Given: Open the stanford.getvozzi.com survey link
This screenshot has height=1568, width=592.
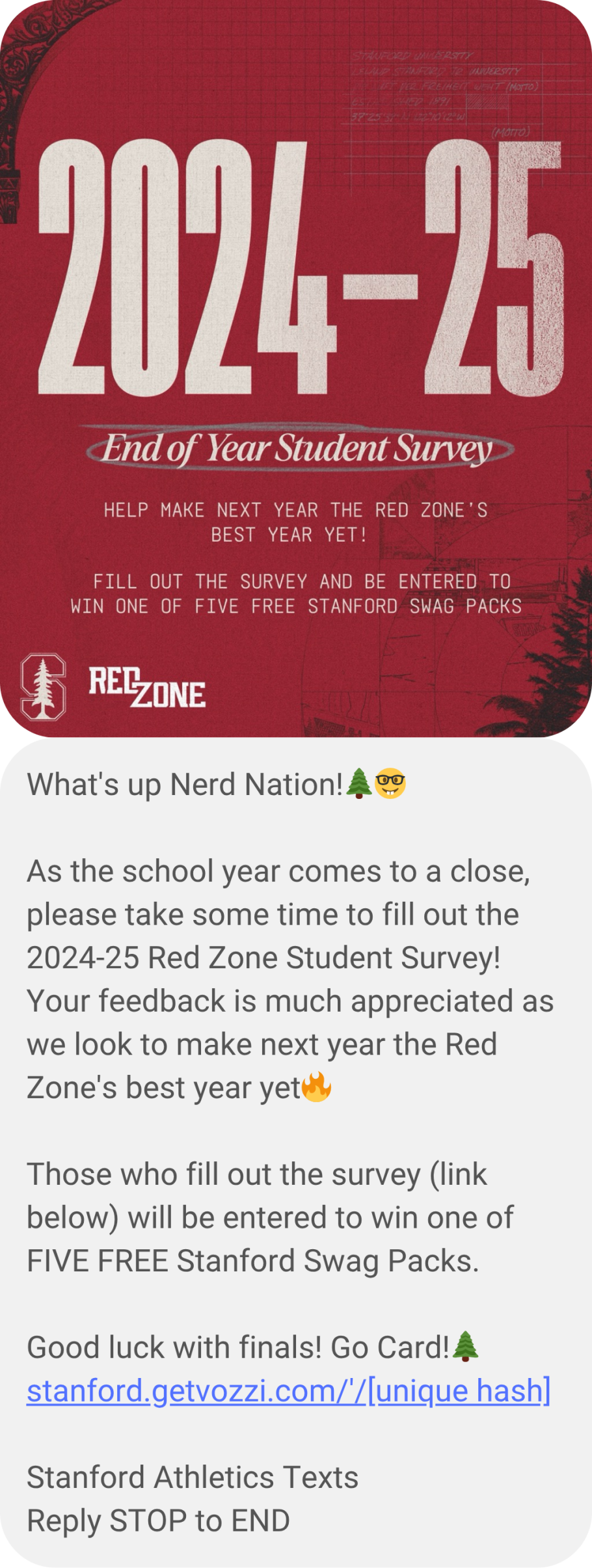Looking at the screenshot, I should click(288, 1391).
